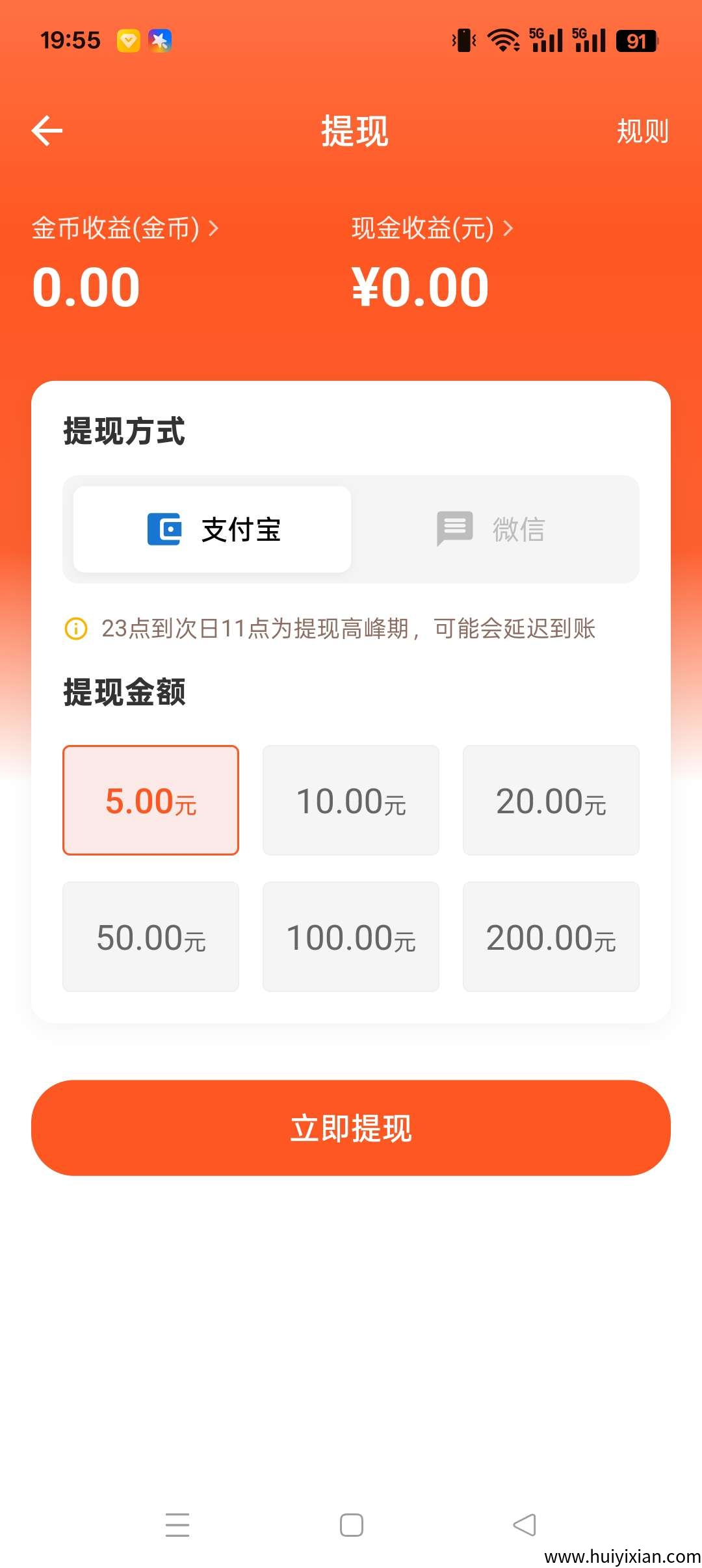
Task: Click the chevron next to ¥0.00 balance
Action: [x=509, y=229]
